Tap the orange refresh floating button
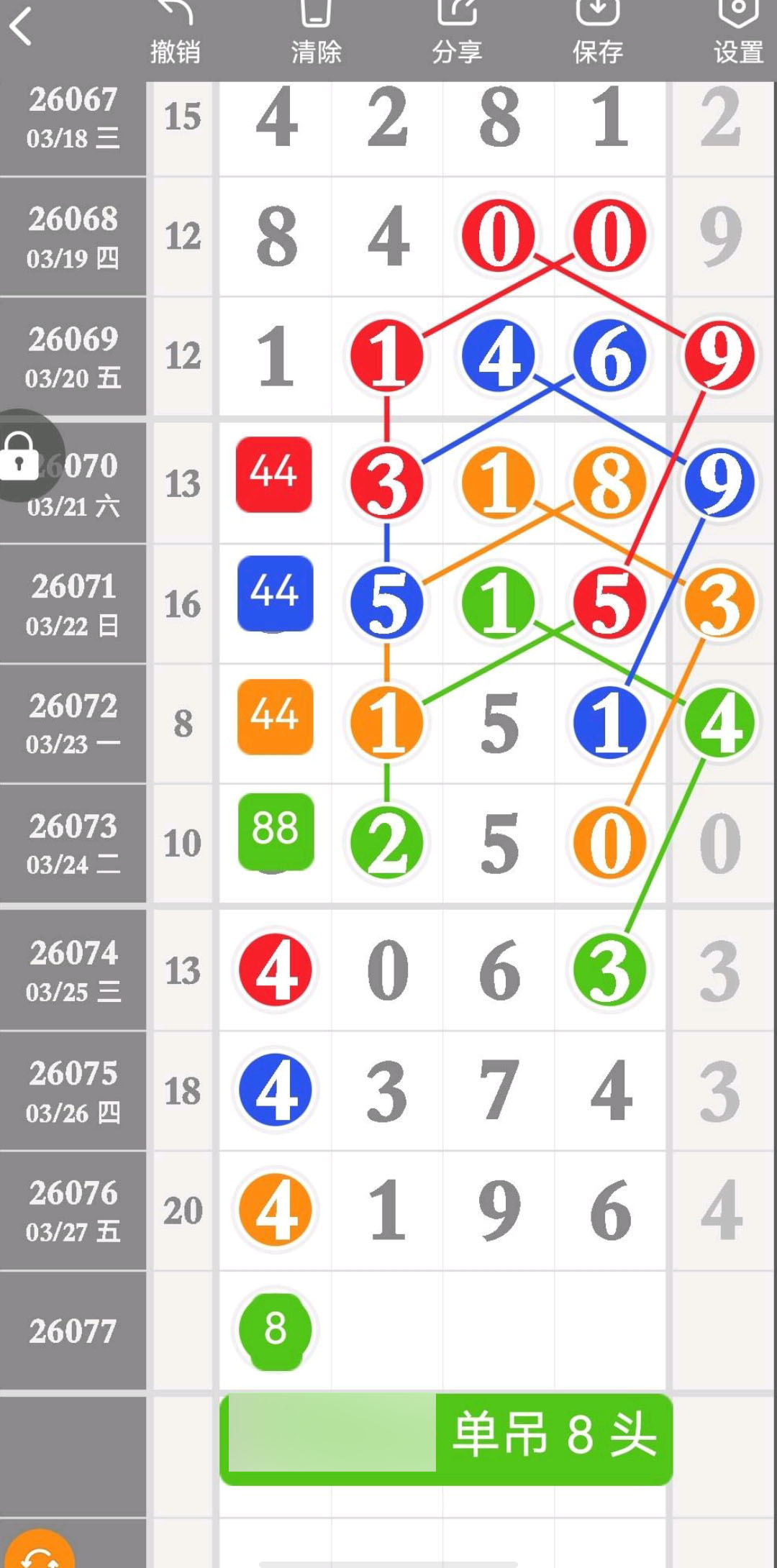The width and height of the screenshot is (777, 1568). click(40, 1554)
